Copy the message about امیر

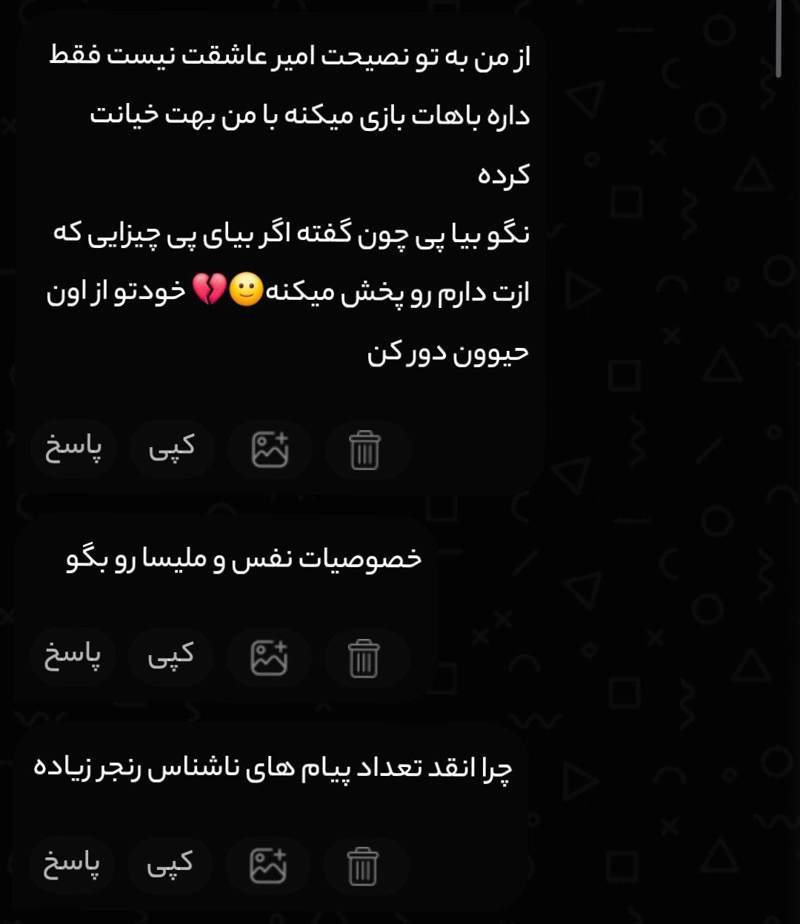coord(172,449)
